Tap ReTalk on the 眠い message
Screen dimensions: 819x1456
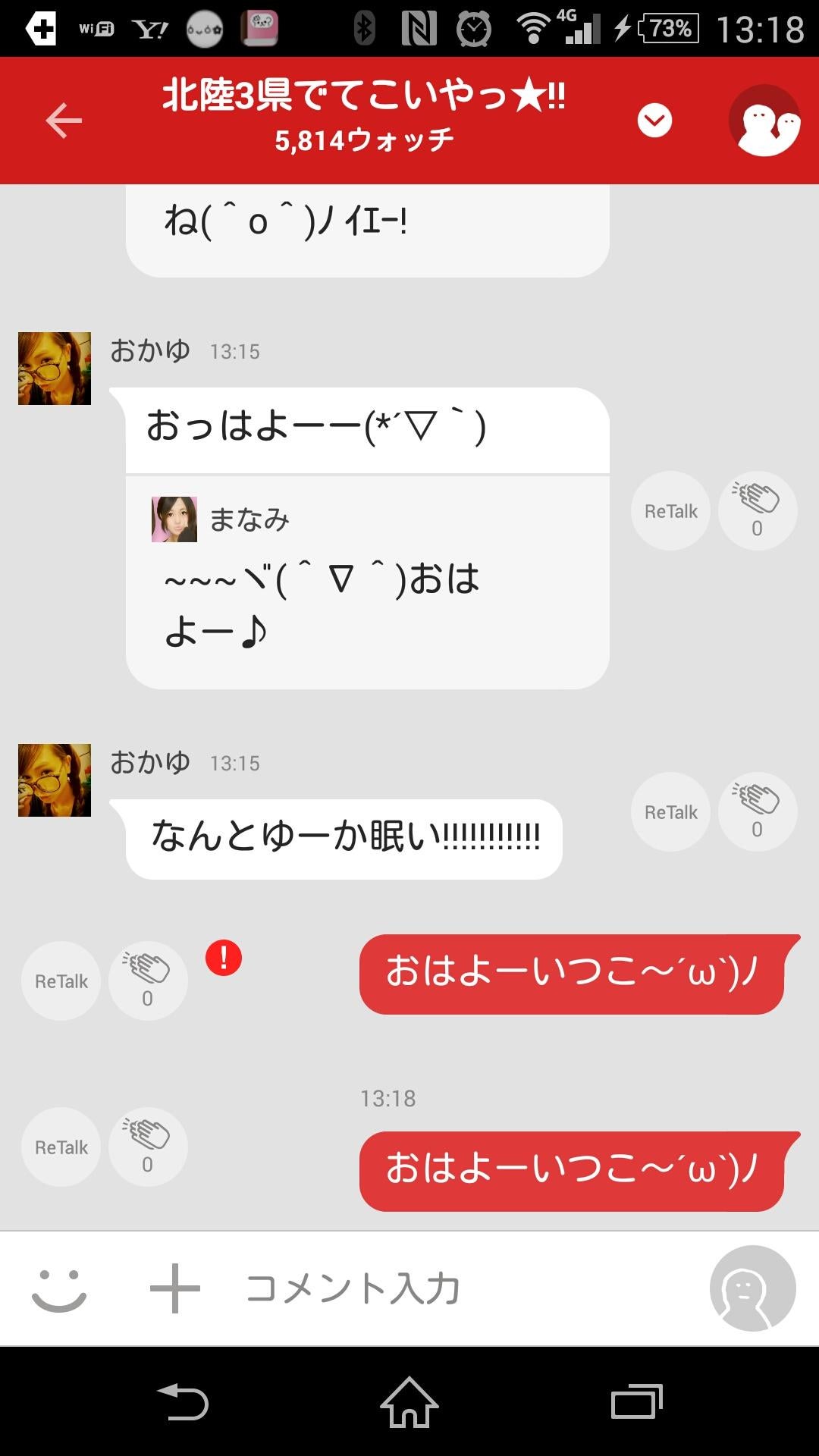coord(670,811)
